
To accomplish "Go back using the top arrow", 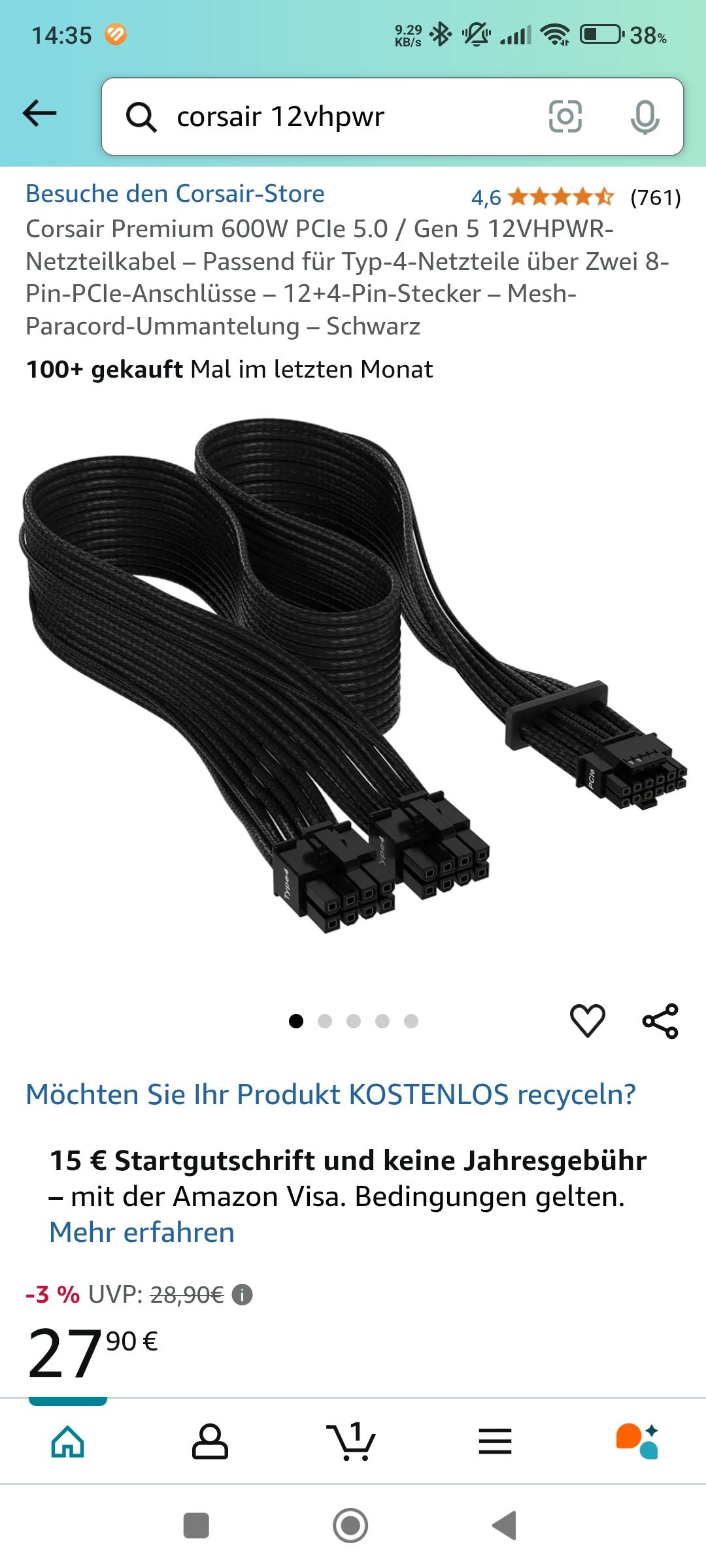I will (x=41, y=114).
